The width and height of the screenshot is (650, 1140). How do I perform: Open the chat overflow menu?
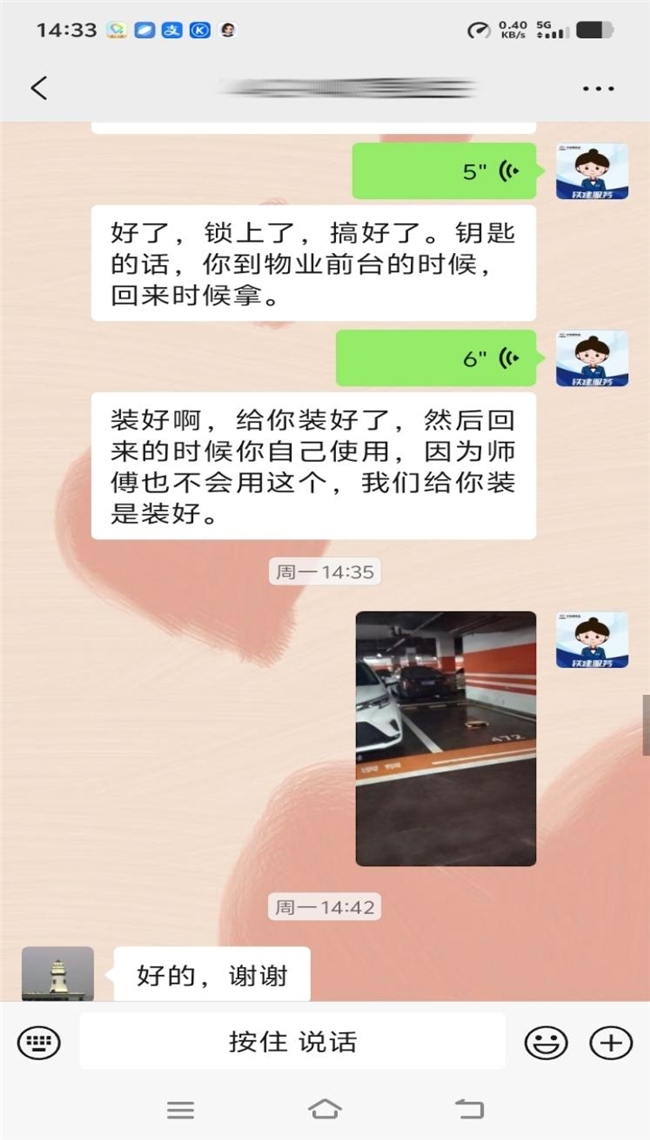pos(598,88)
